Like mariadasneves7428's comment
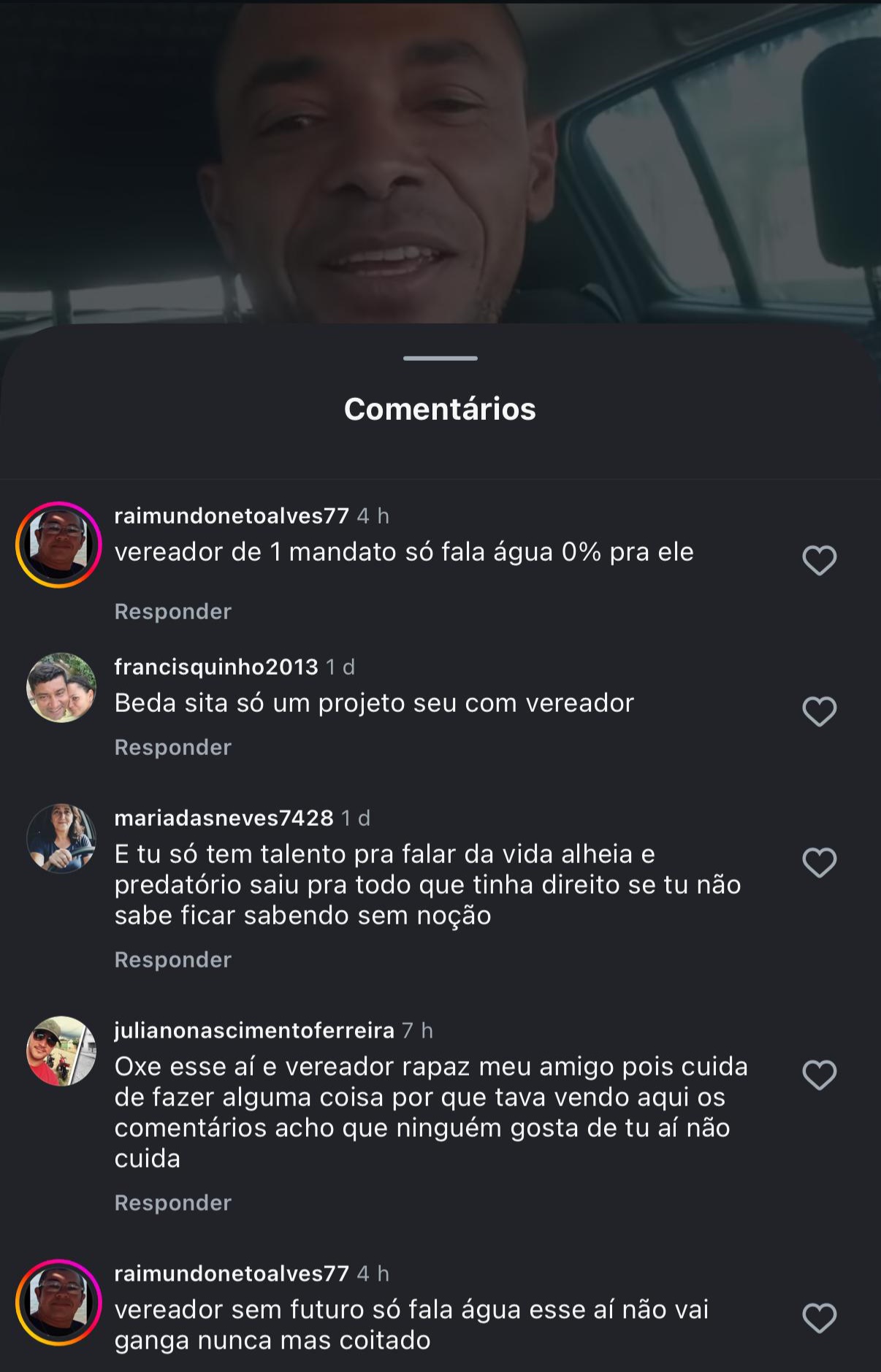Screen dimensions: 881x1372 pyautogui.click(x=819, y=862)
